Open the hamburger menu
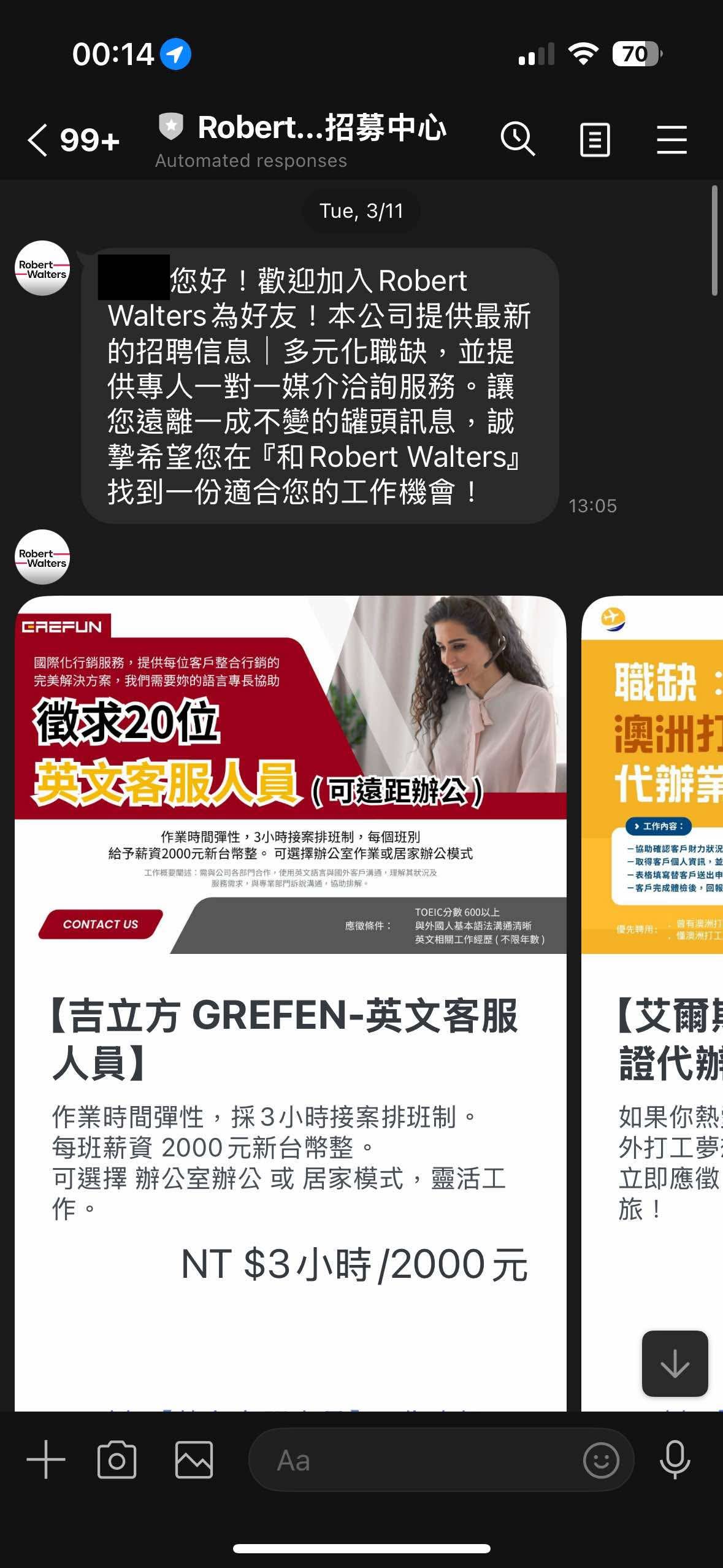 [671, 140]
